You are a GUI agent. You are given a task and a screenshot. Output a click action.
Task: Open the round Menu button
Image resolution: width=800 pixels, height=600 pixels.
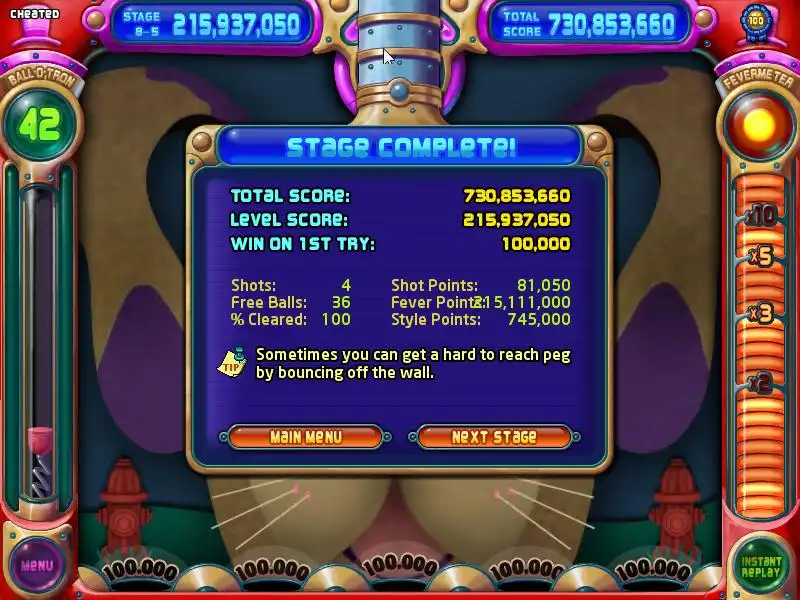[x=37, y=565]
